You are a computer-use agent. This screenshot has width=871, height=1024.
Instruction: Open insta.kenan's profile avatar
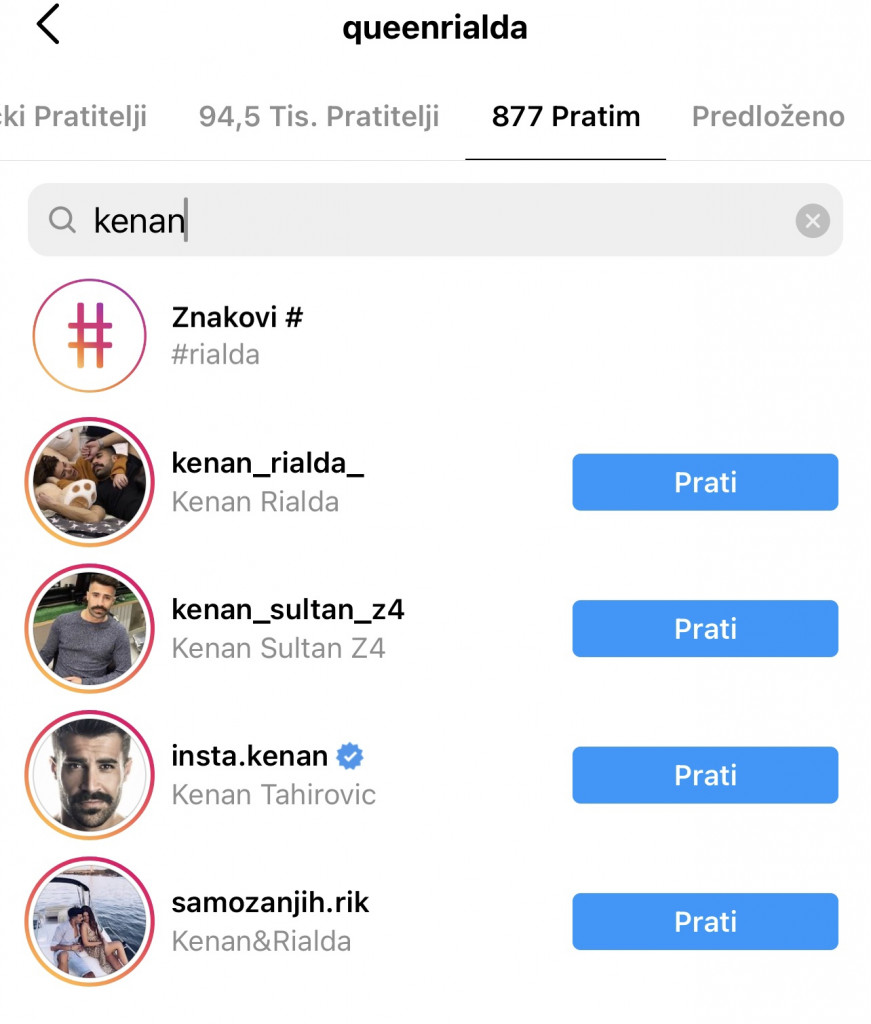90,775
